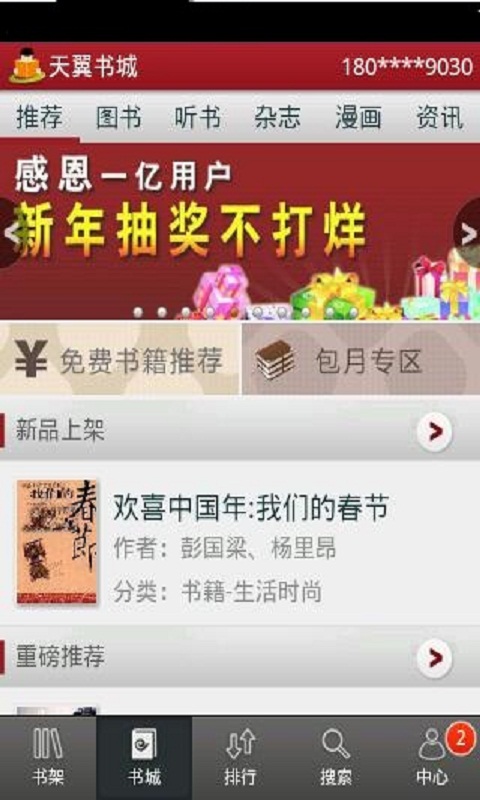Image resolution: width=480 pixels, height=800 pixels.
Task: Open the 中心 tab with badge
Action: pos(432,757)
